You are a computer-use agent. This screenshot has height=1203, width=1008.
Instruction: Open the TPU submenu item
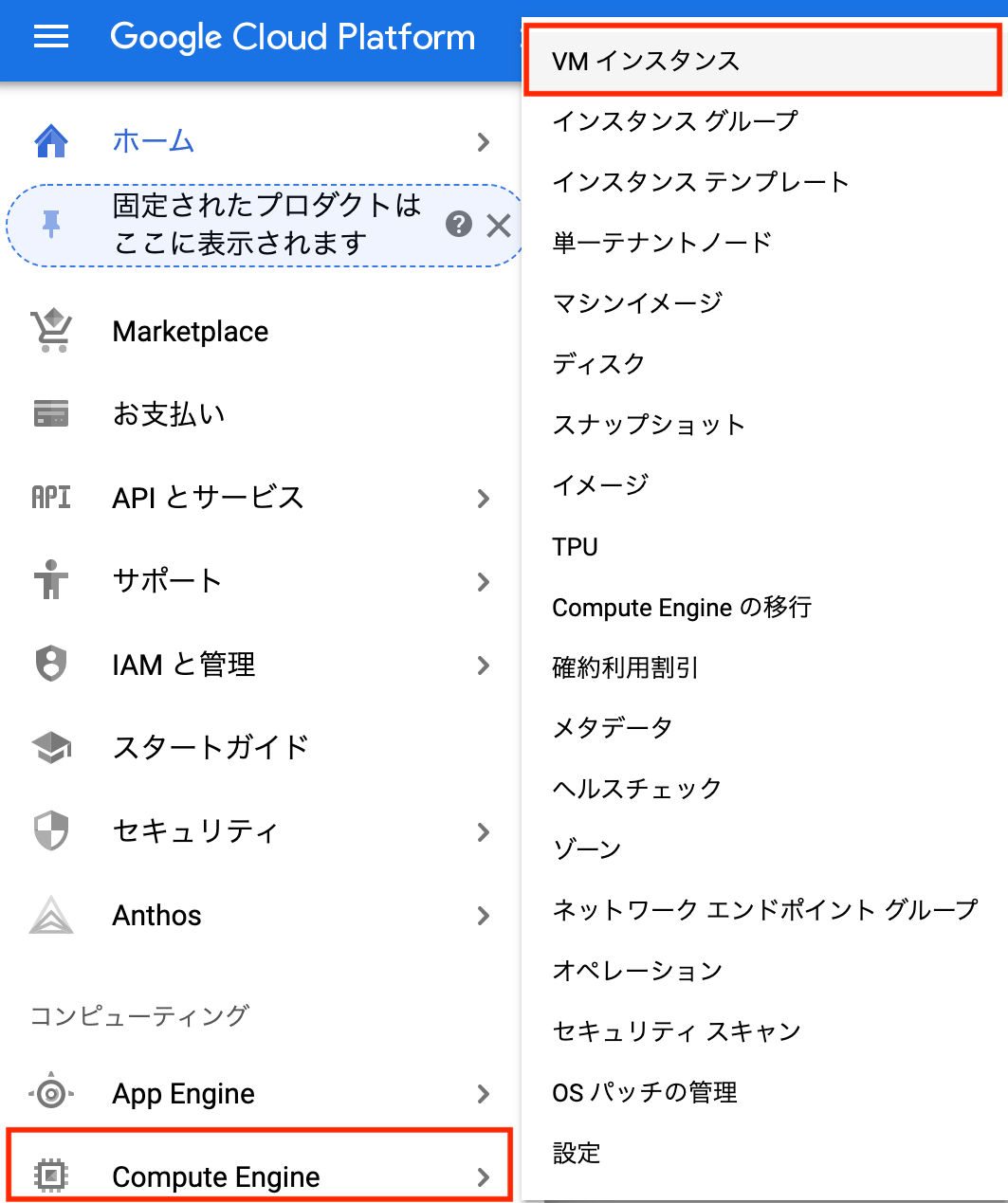point(575,547)
